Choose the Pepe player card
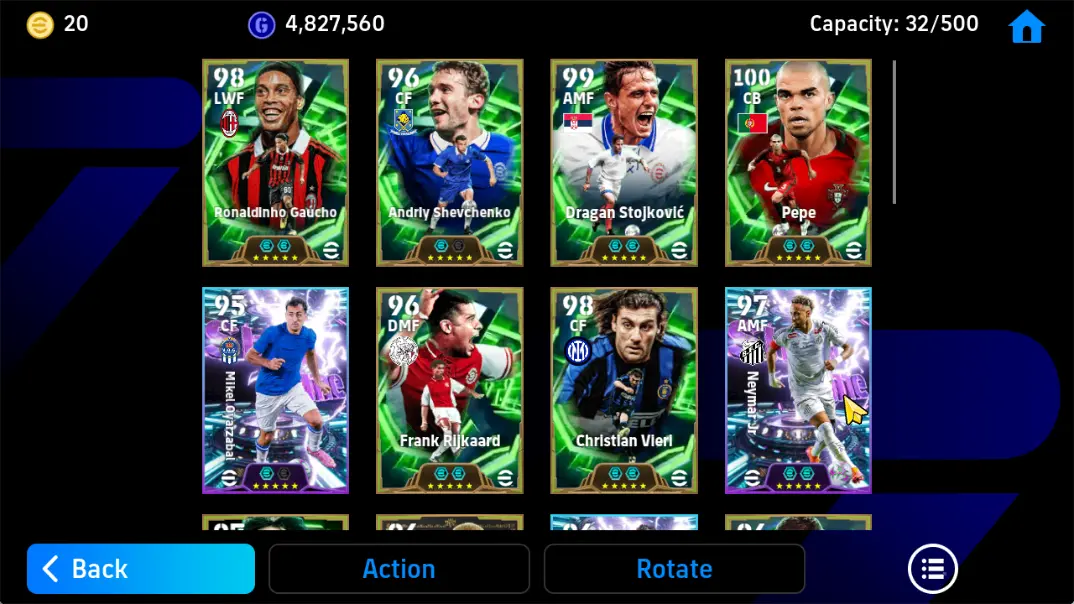The image size is (1074, 604). (x=798, y=162)
